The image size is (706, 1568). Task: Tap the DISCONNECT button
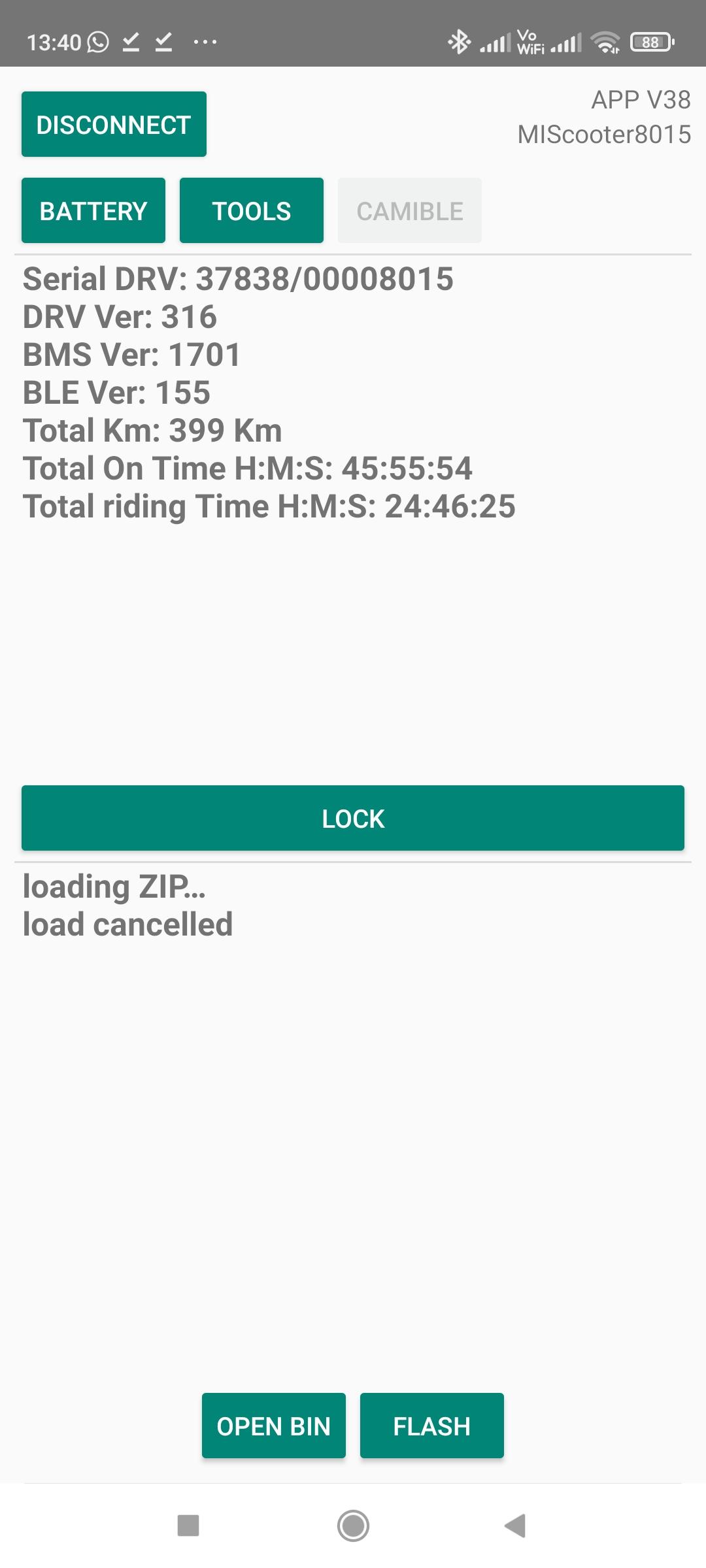click(114, 124)
